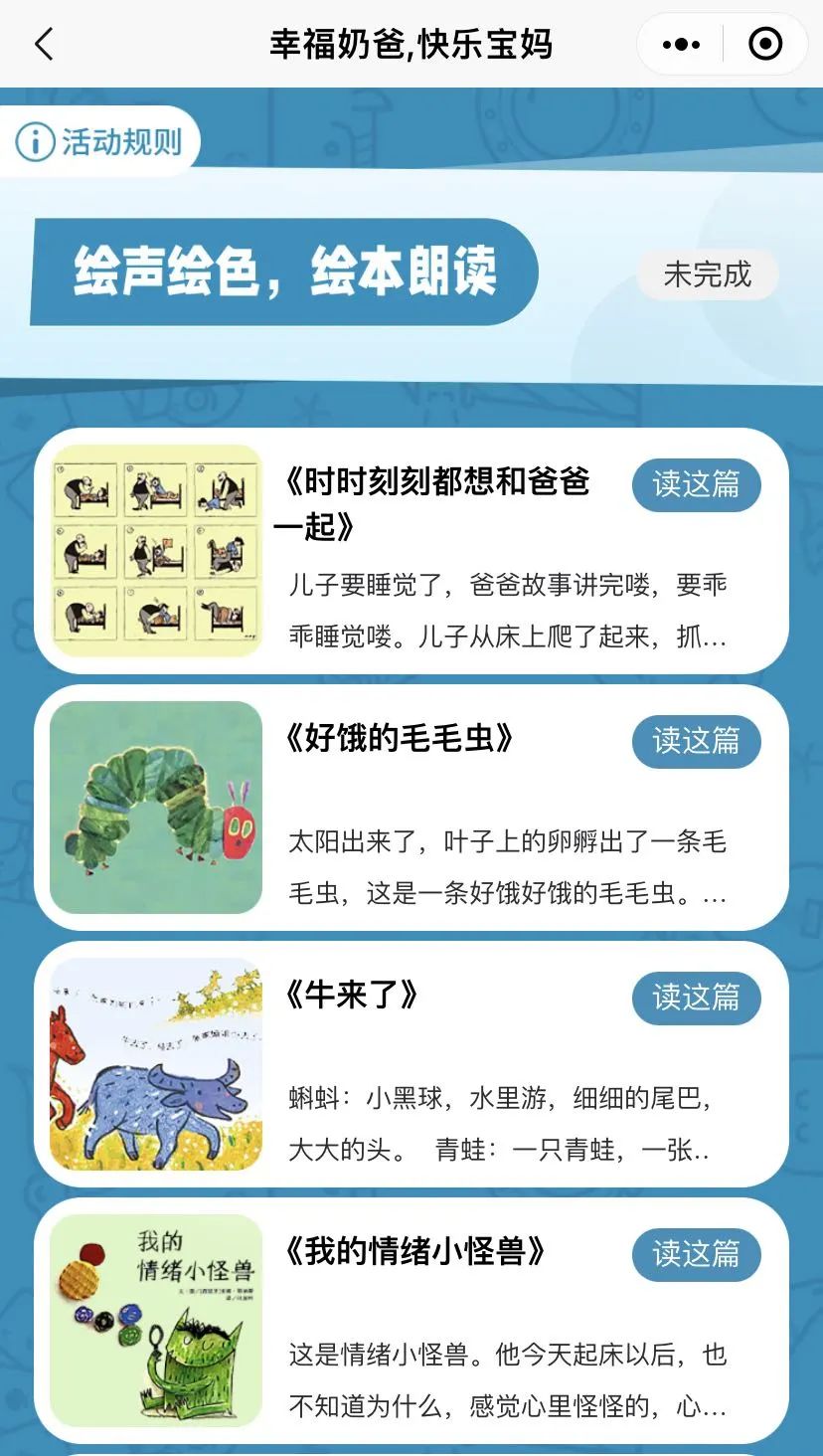The height and width of the screenshot is (1456, 823).
Task: View the 《牛来了》 book cover
Action: (x=156, y=1064)
